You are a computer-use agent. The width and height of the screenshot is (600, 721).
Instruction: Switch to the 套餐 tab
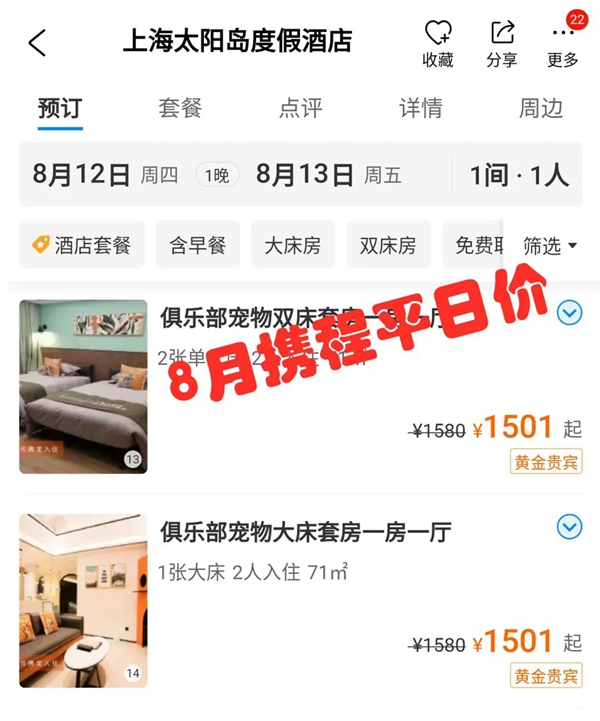tap(180, 108)
